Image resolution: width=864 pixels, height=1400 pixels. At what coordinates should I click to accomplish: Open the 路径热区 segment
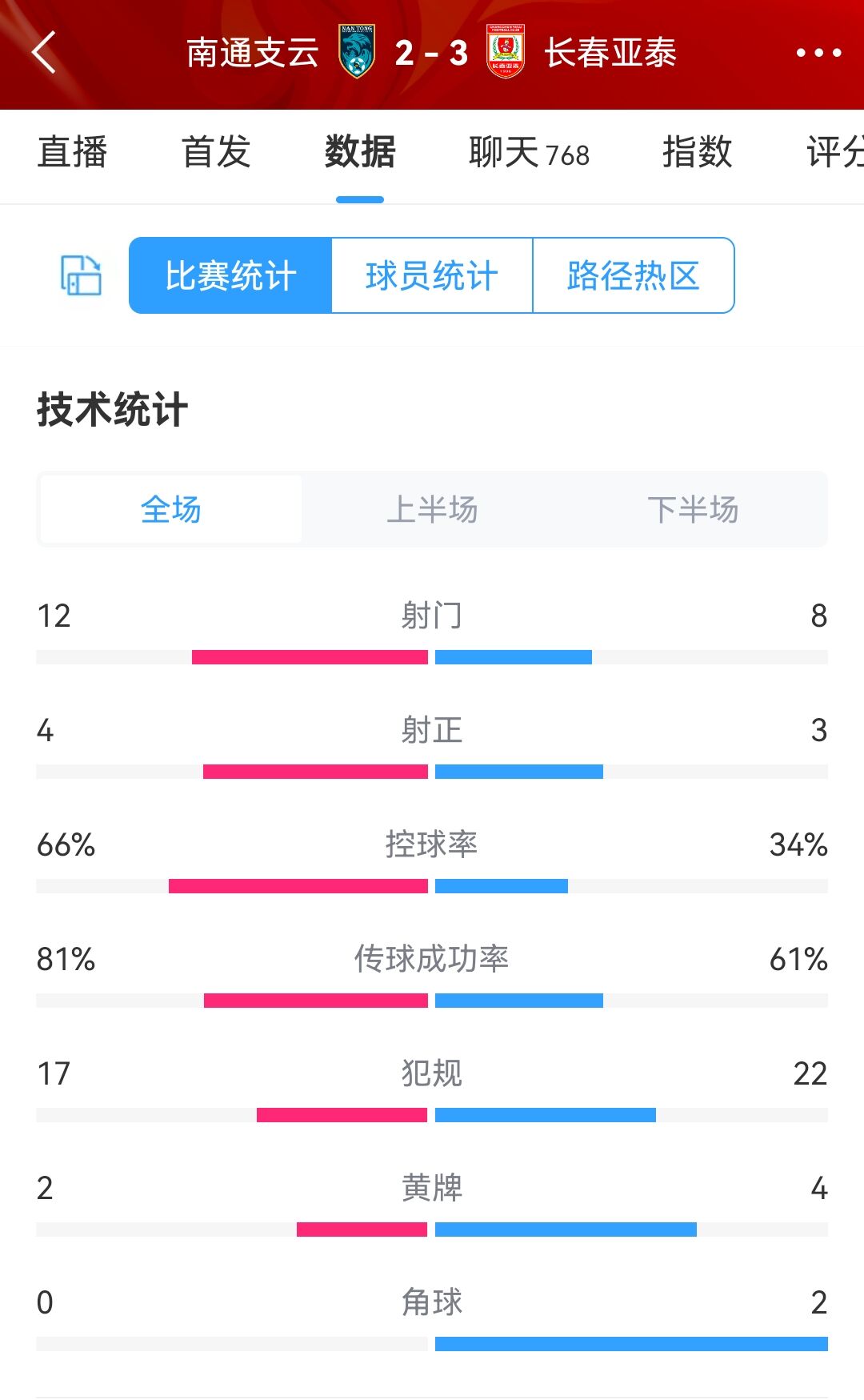click(x=634, y=275)
